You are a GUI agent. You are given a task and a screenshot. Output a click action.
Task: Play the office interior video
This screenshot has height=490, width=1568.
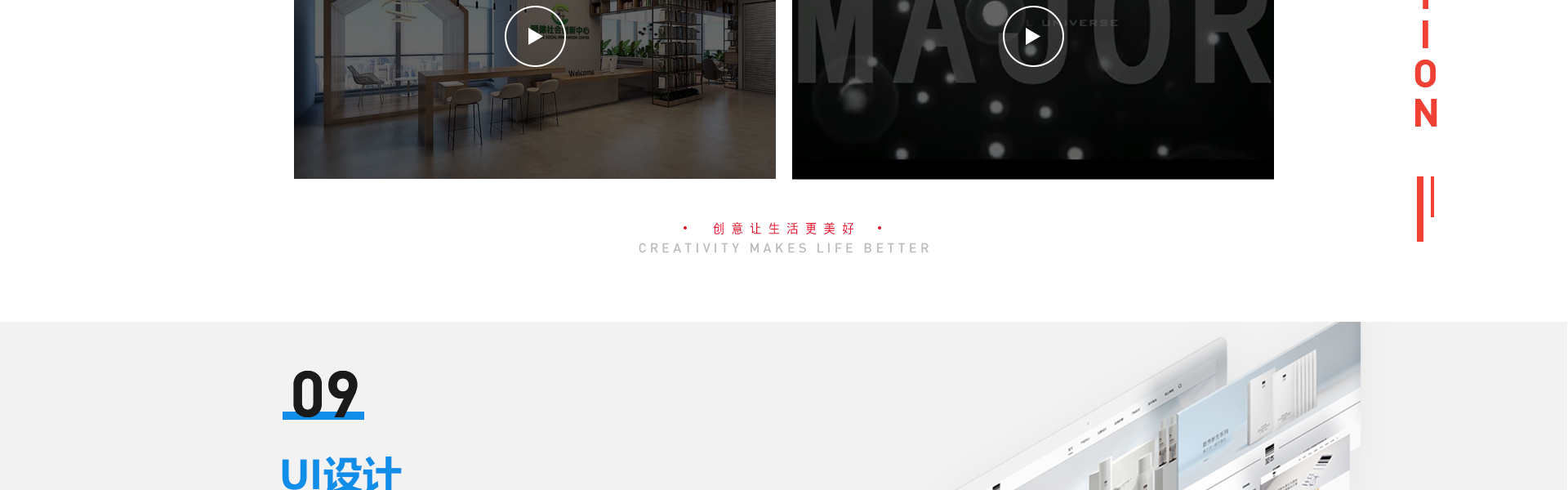point(535,36)
